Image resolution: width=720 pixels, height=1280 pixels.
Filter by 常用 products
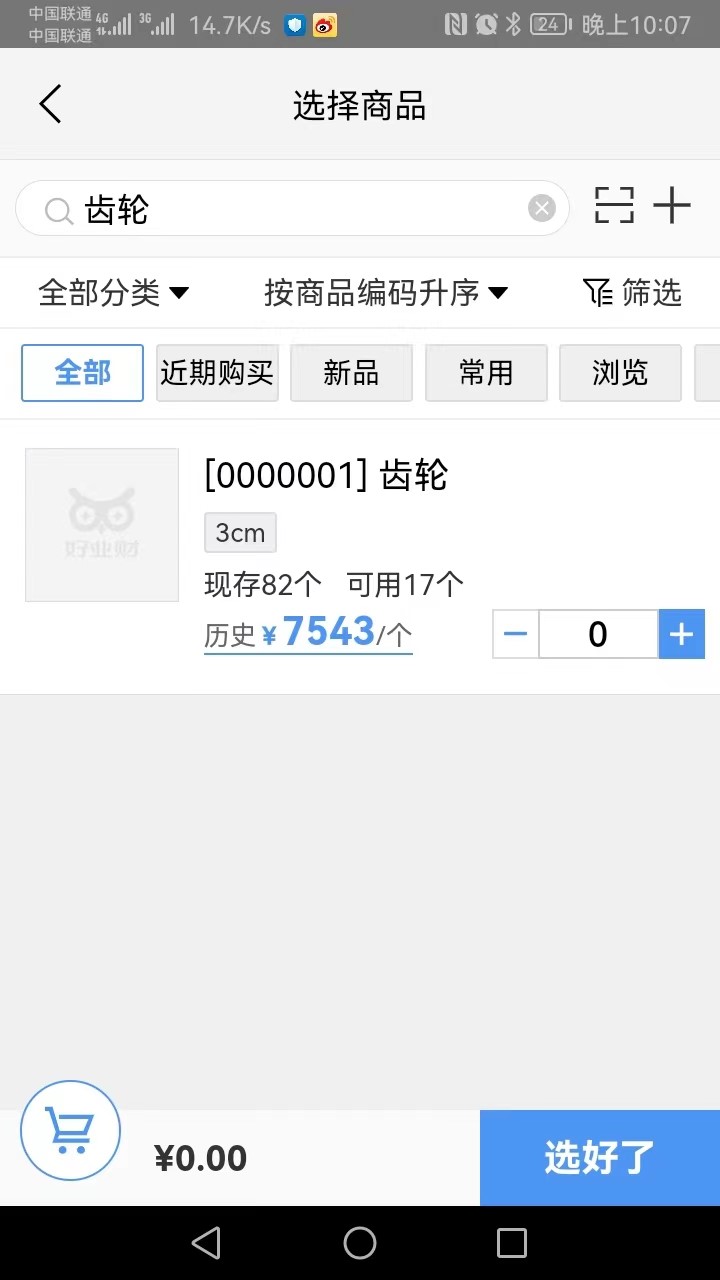click(486, 373)
